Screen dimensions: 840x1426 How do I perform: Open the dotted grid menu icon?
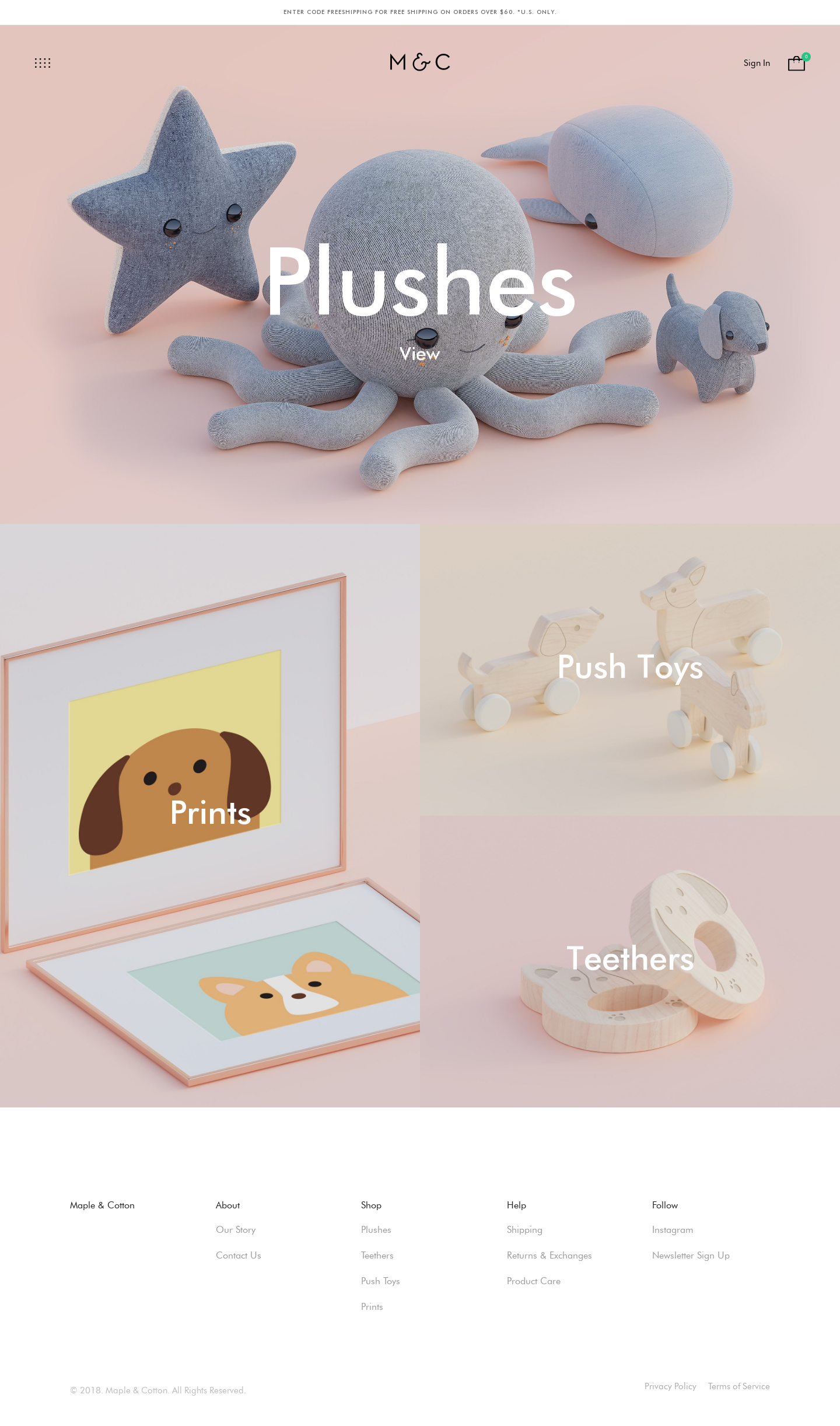click(x=43, y=63)
